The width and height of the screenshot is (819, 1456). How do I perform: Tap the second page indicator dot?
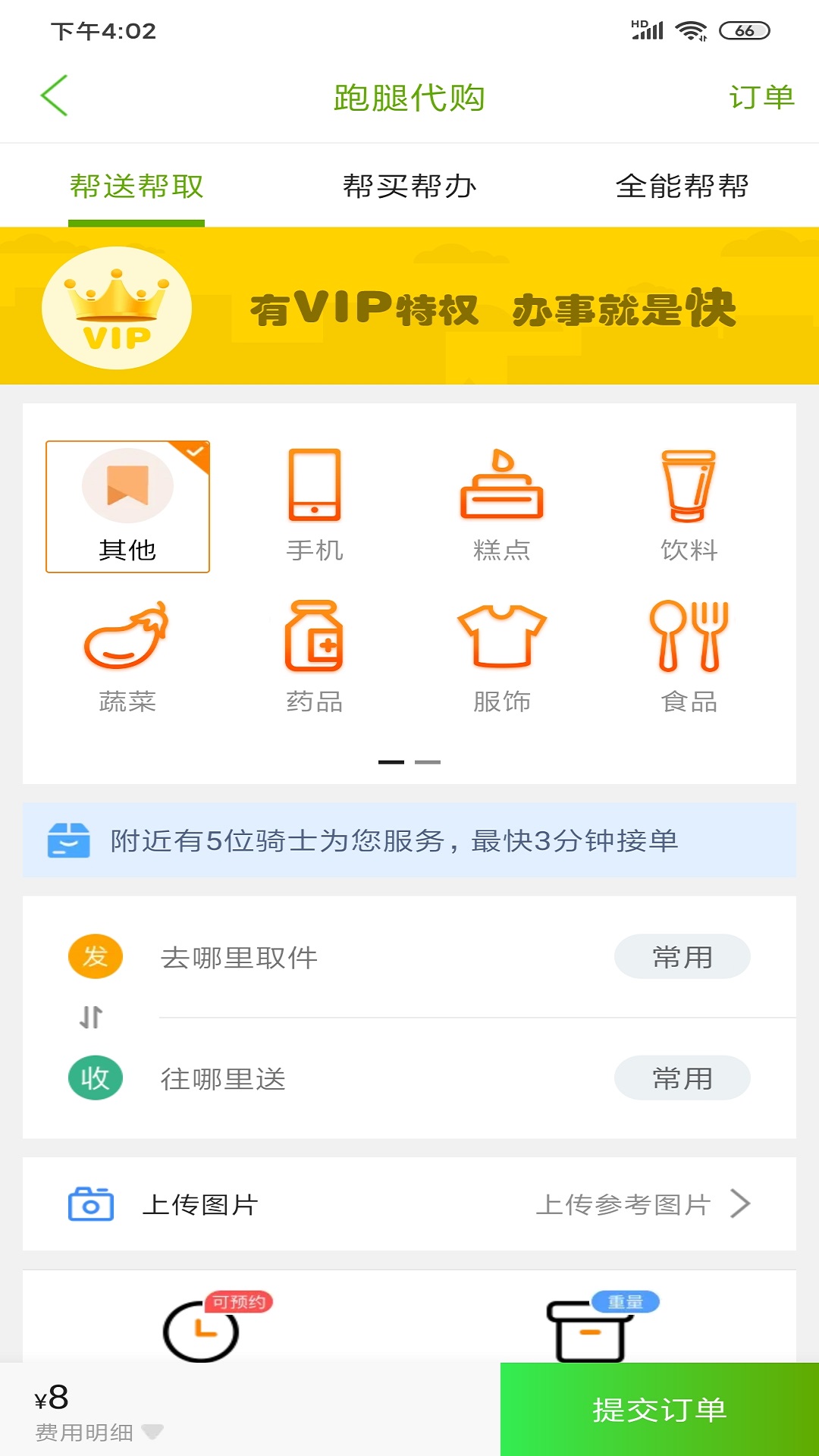[x=428, y=761]
